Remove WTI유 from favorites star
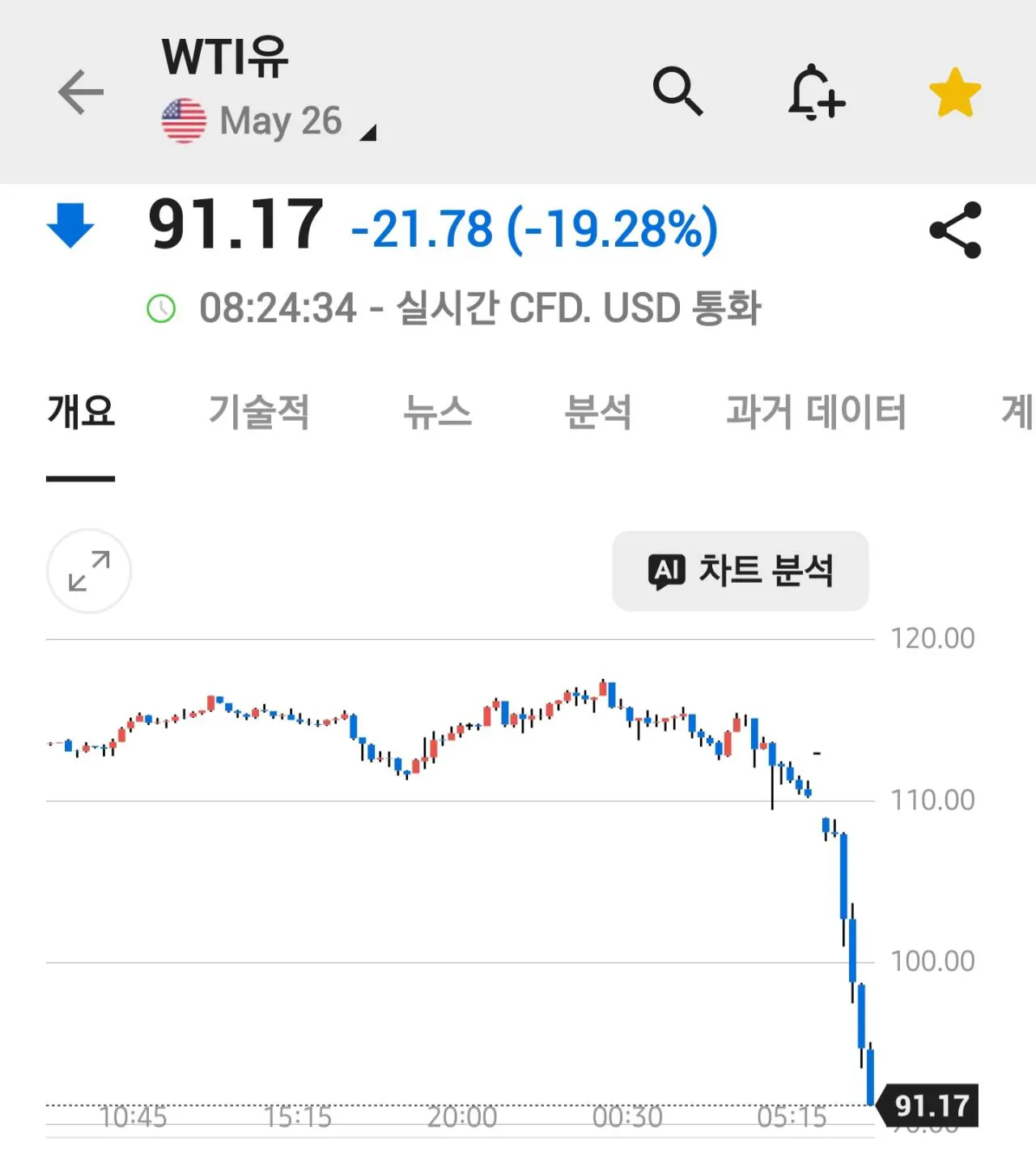 [x=955, y=92]
